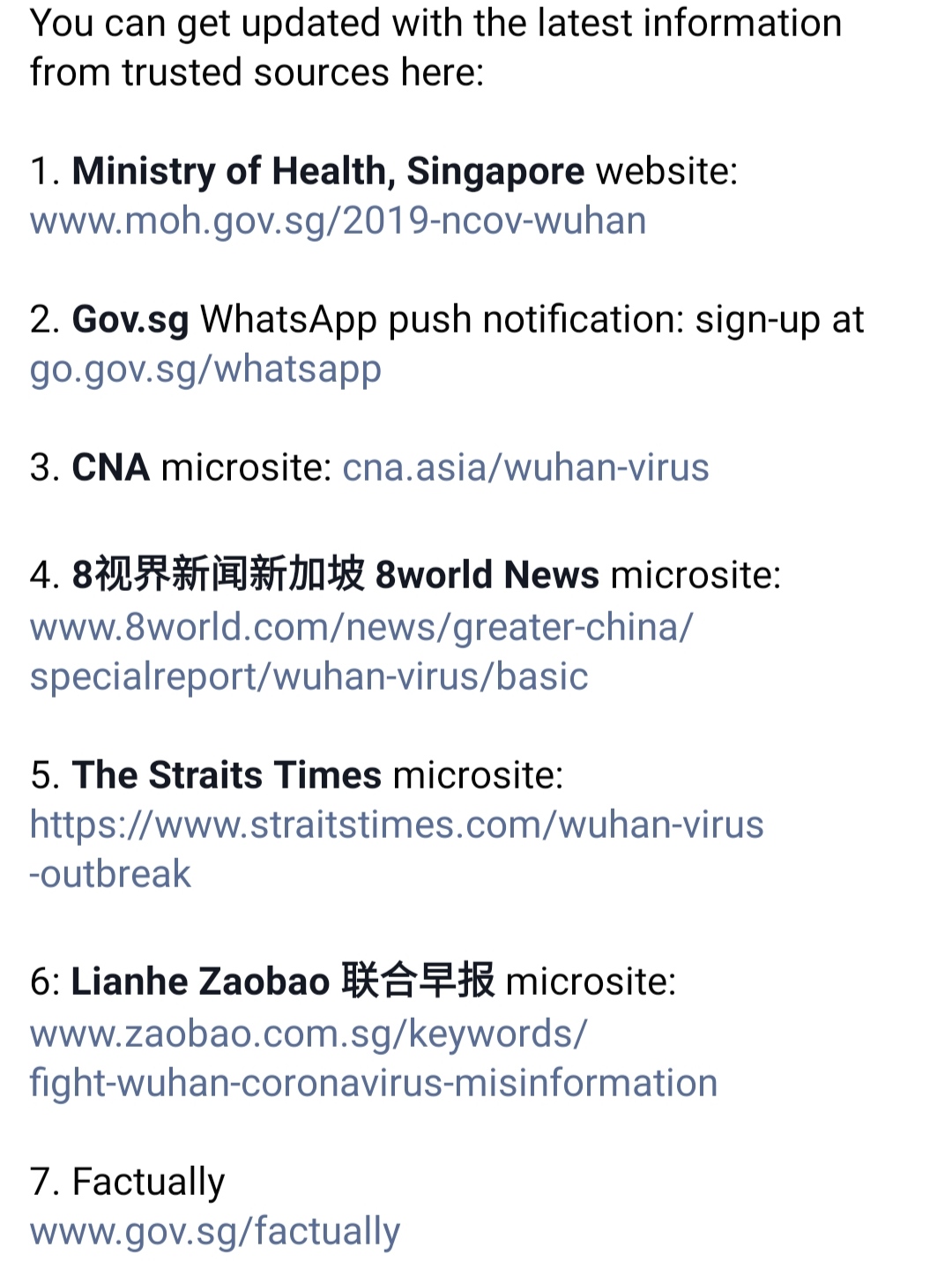The width and height of the screenshot is (952, 1277).
Task: Visit the CNA wuhan-virus microsite link
Action: tap(525, 468)
